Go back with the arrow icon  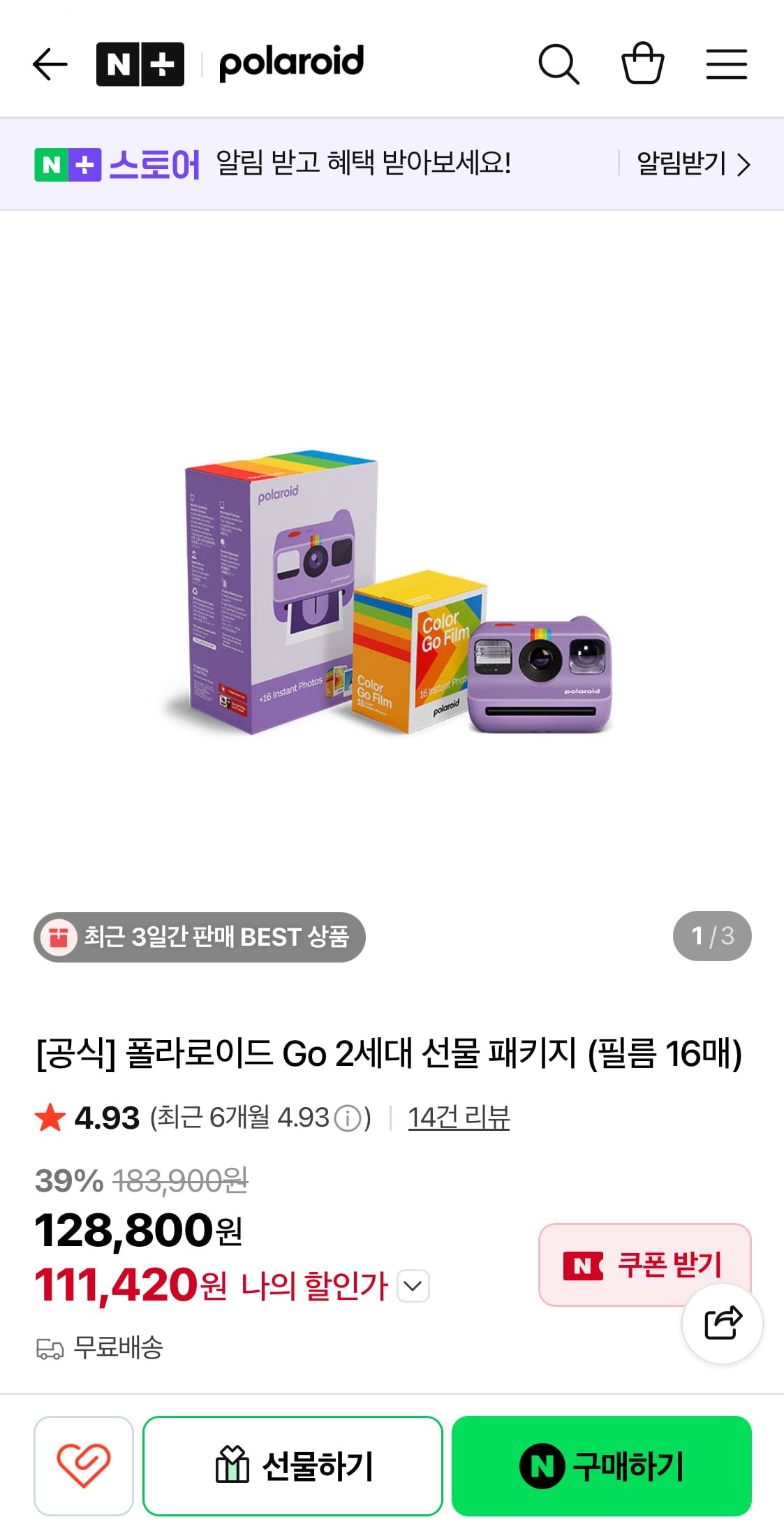point(50,64)
